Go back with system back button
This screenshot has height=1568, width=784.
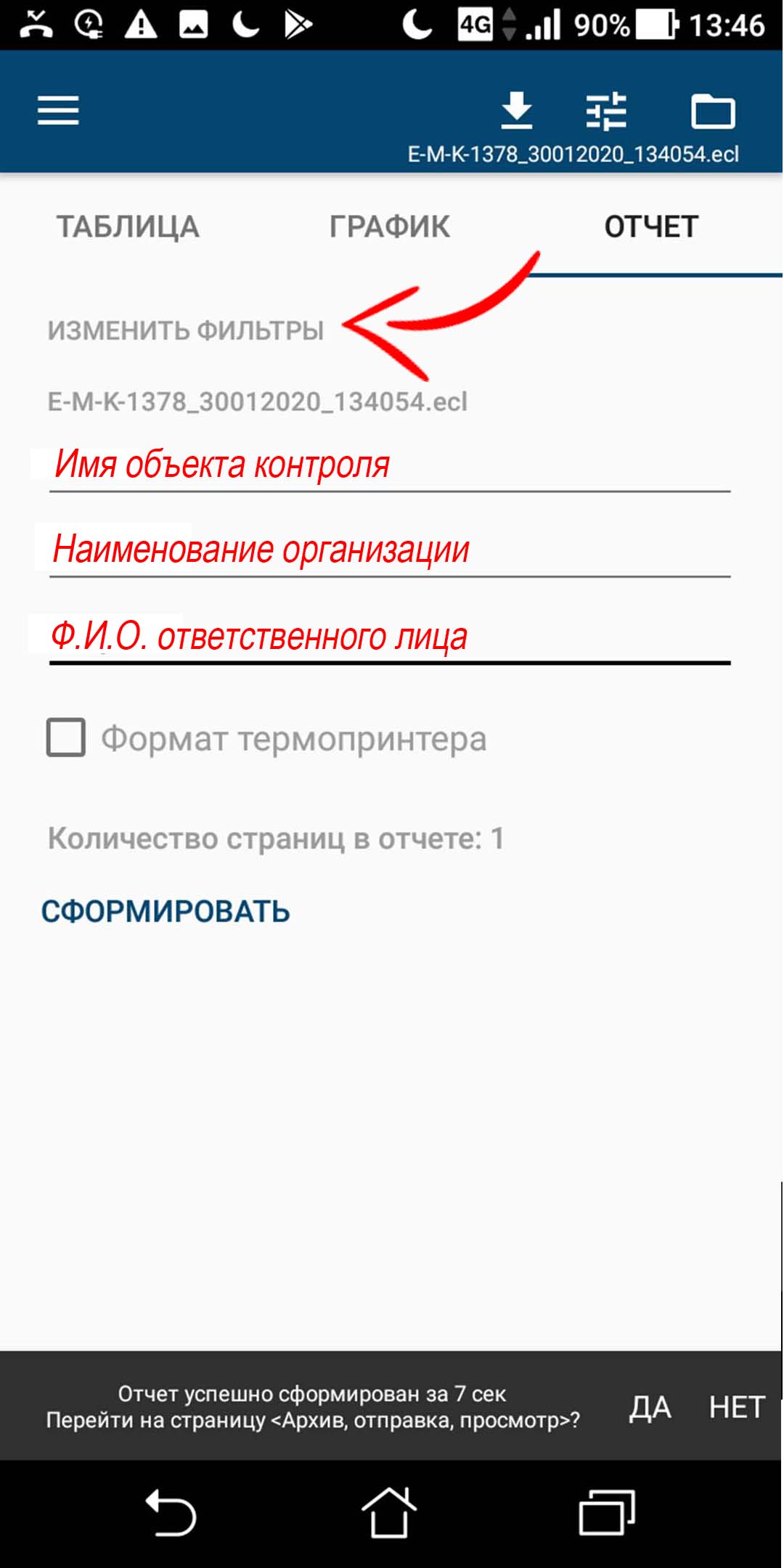click(x=171, y=1513)
